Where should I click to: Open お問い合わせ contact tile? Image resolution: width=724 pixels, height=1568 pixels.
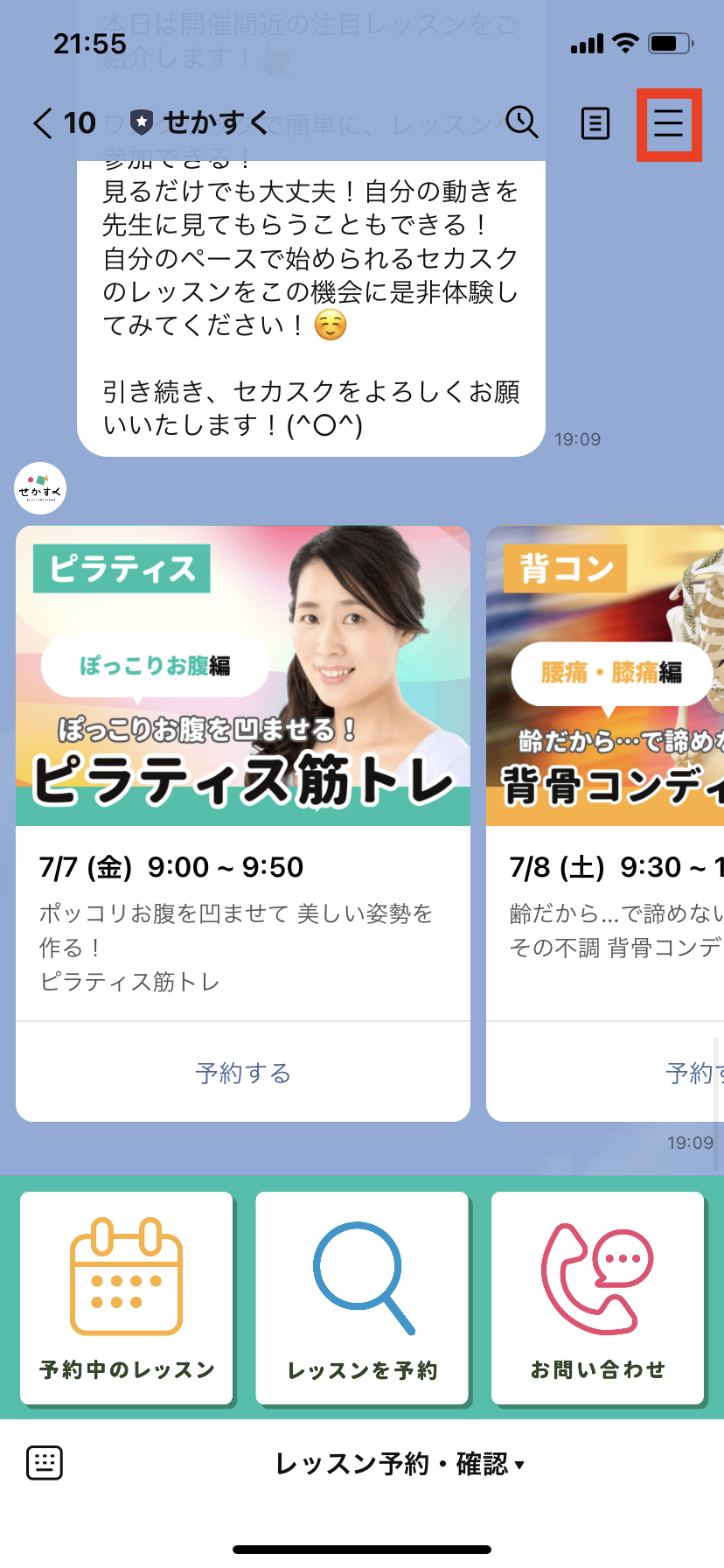click(598, 1298)
